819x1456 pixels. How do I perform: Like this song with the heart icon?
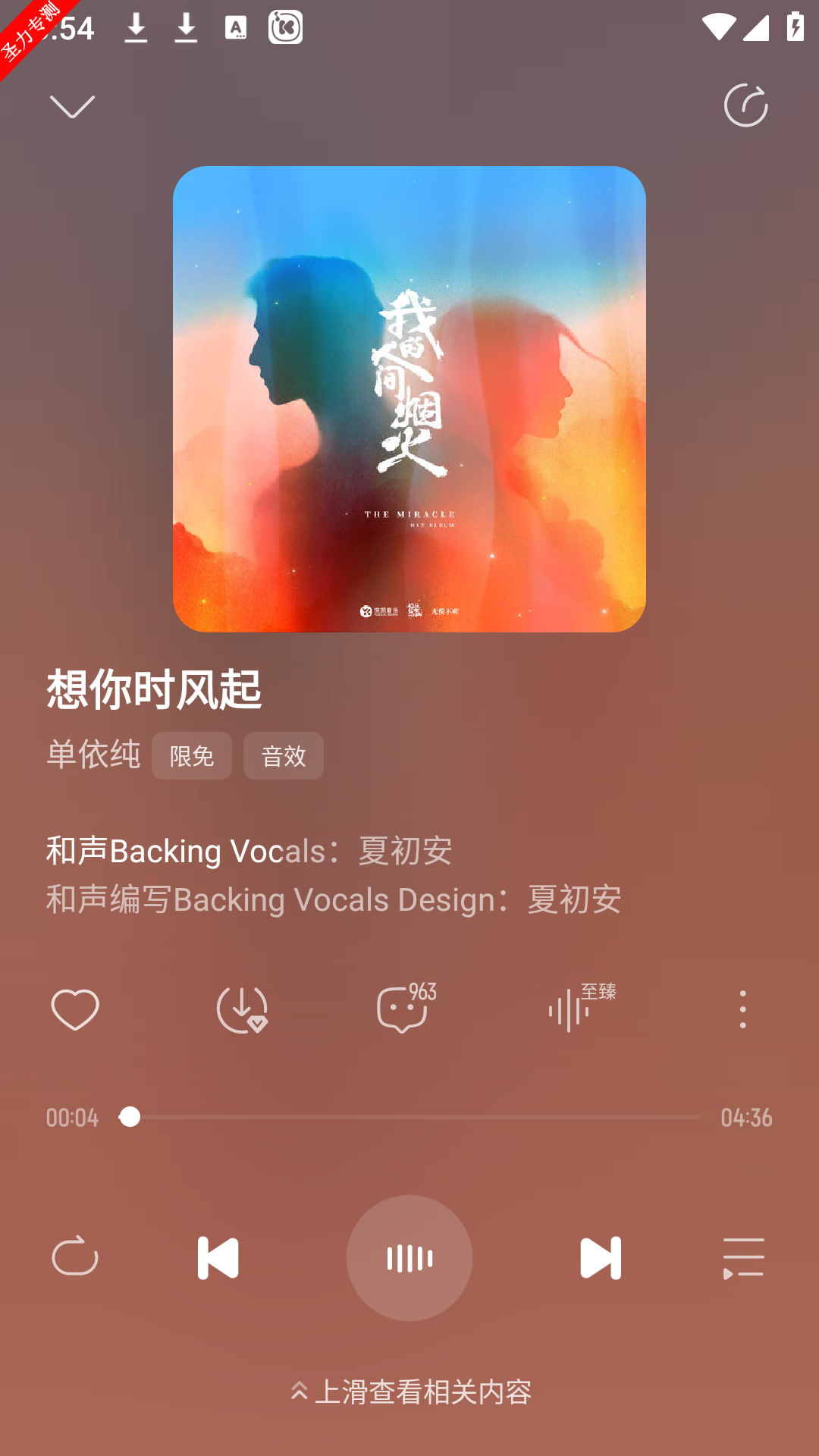75,1009
